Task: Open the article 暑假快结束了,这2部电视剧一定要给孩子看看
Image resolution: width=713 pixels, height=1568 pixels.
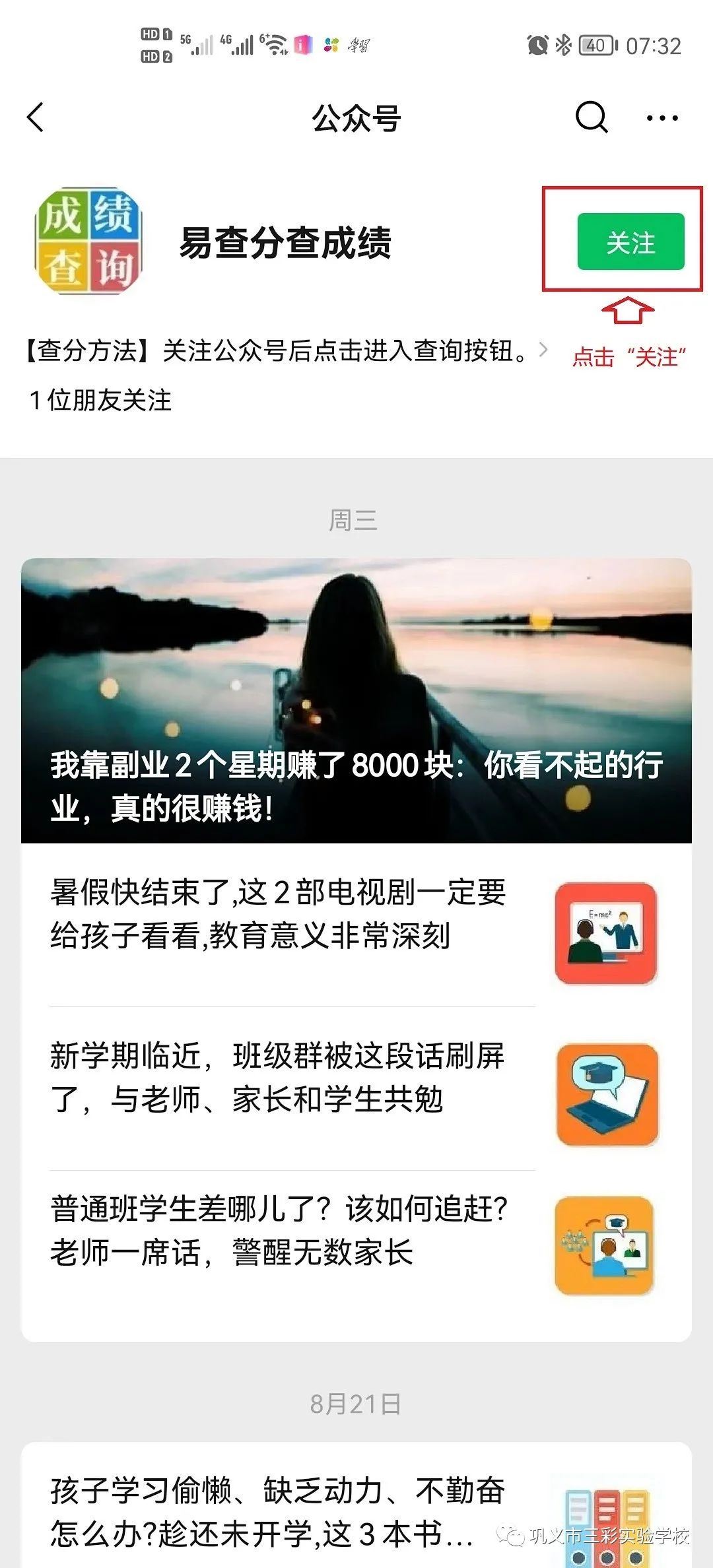Action: coord(279,913)
